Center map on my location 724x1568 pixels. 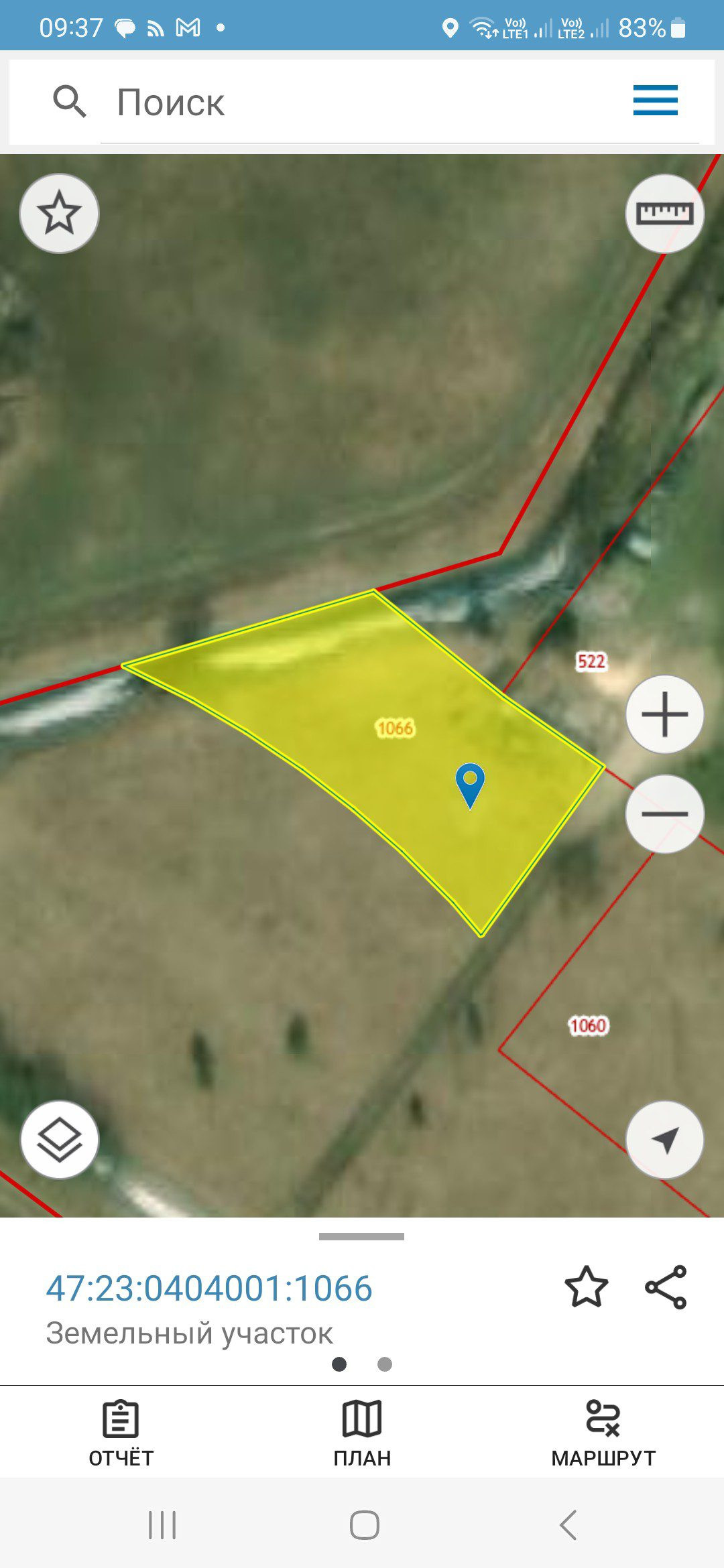tap(664, 1140)
